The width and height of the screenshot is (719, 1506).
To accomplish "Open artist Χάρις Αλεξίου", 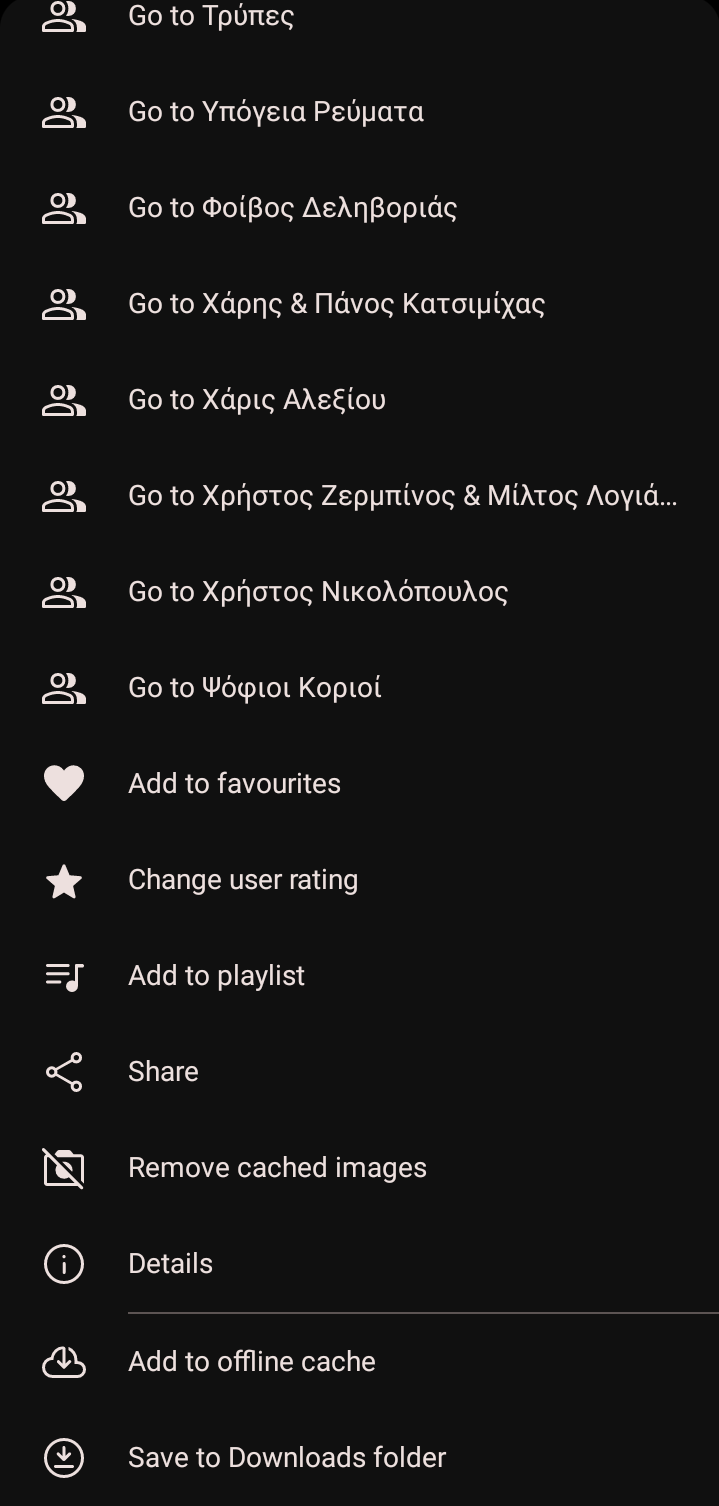I will 359,400.
